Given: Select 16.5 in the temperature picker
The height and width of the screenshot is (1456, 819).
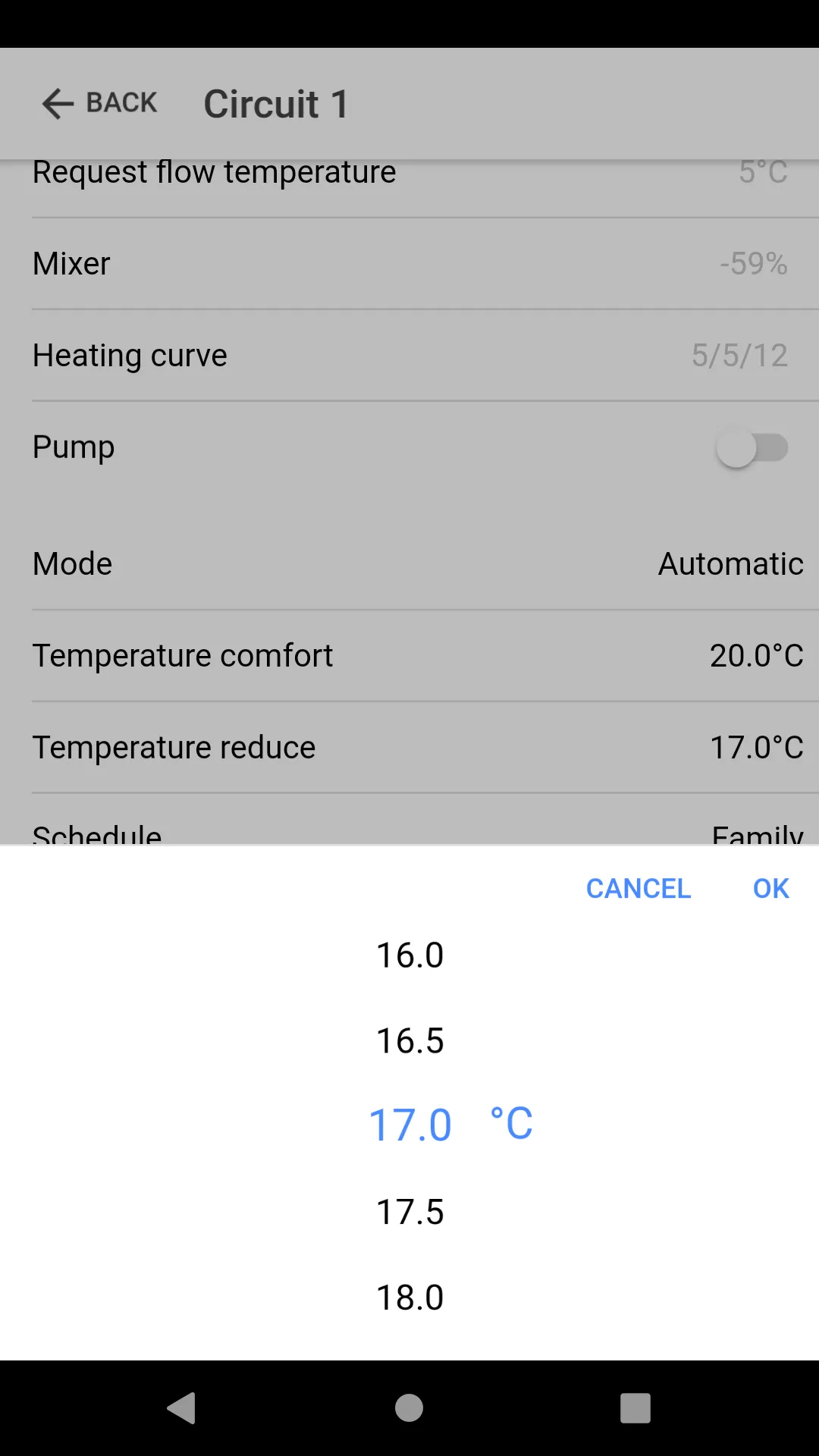Looking at the screenshot, I should [x=409, y=1040].
